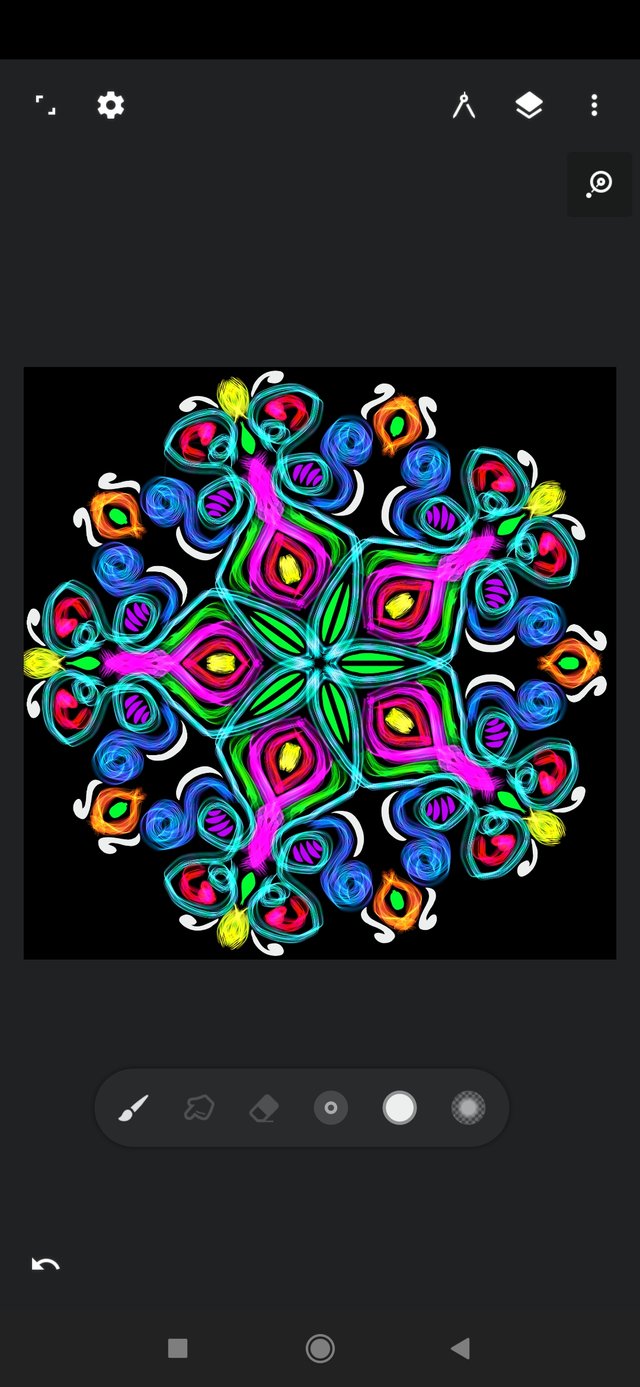The image size is (640, 1387).
Task: Undo the last stroke
Action: pos(46,1264)
